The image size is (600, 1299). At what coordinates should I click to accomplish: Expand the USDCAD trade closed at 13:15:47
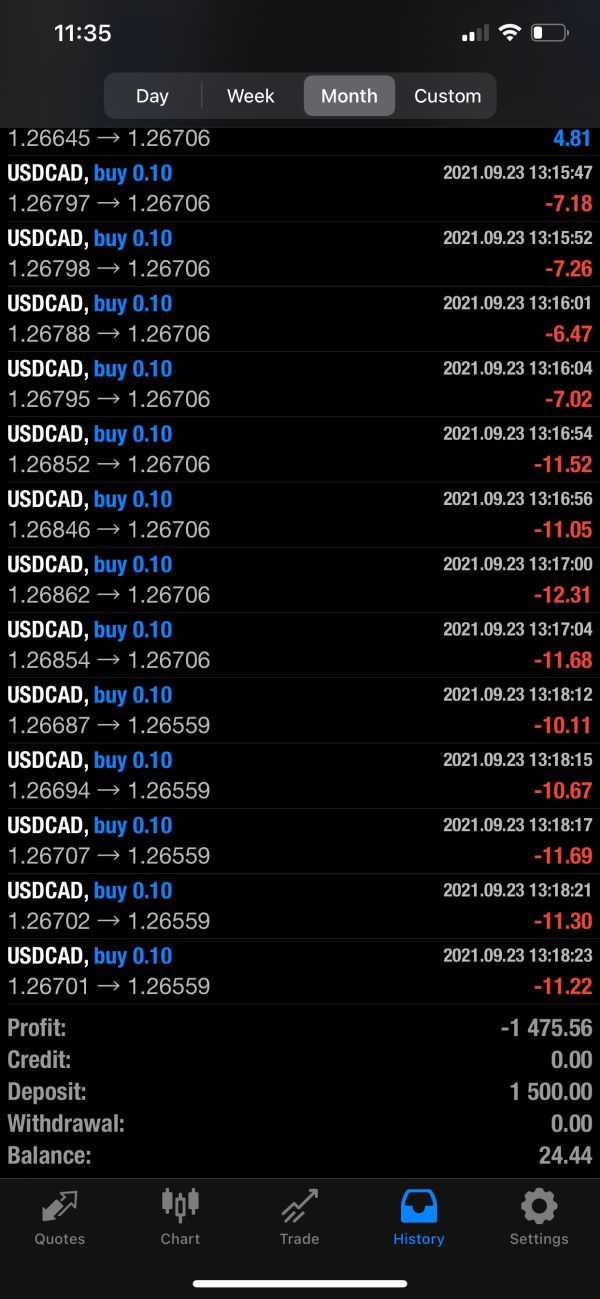(x=300, y=188)
